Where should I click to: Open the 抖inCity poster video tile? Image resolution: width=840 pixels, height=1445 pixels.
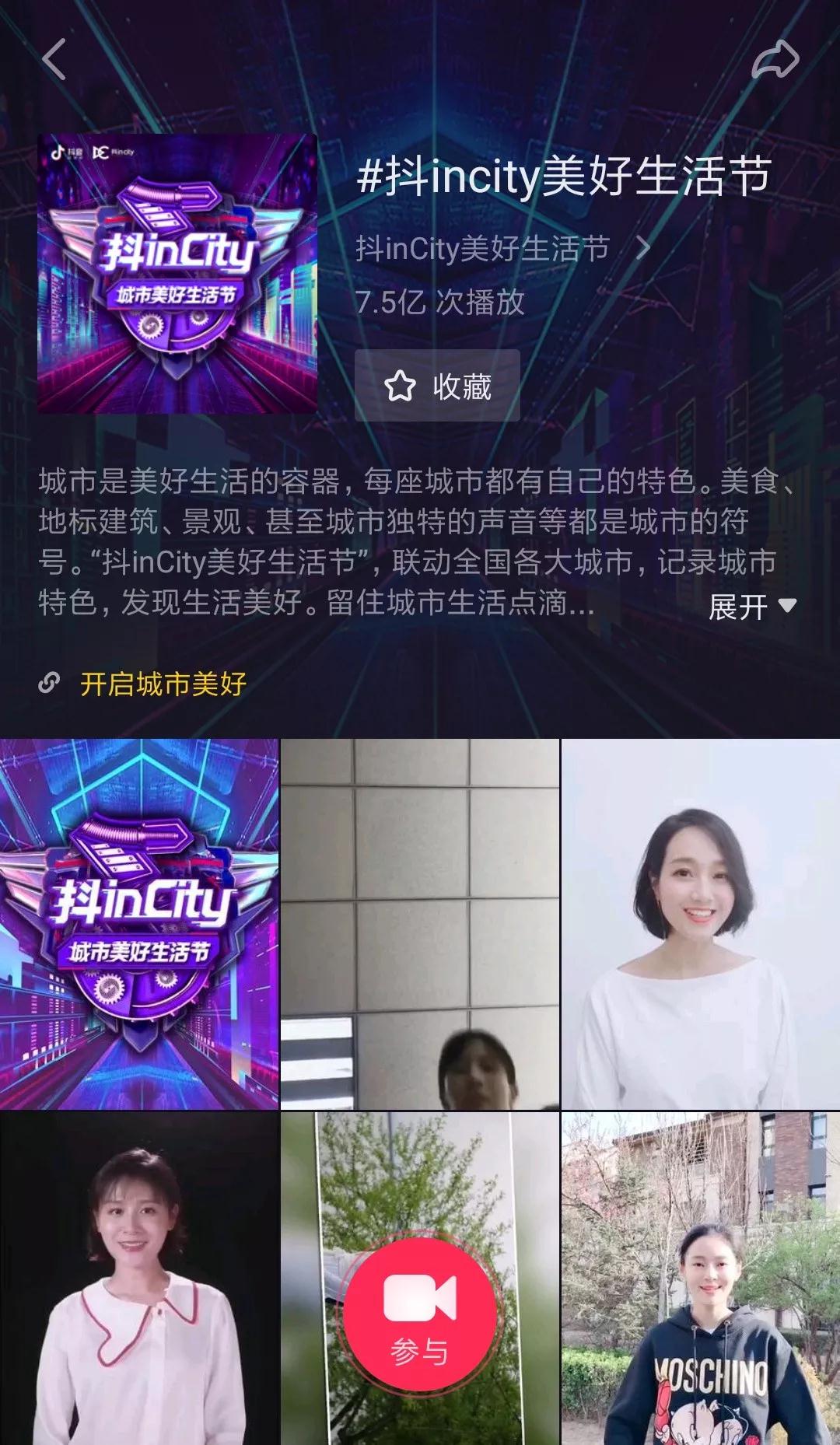[139, 924]
